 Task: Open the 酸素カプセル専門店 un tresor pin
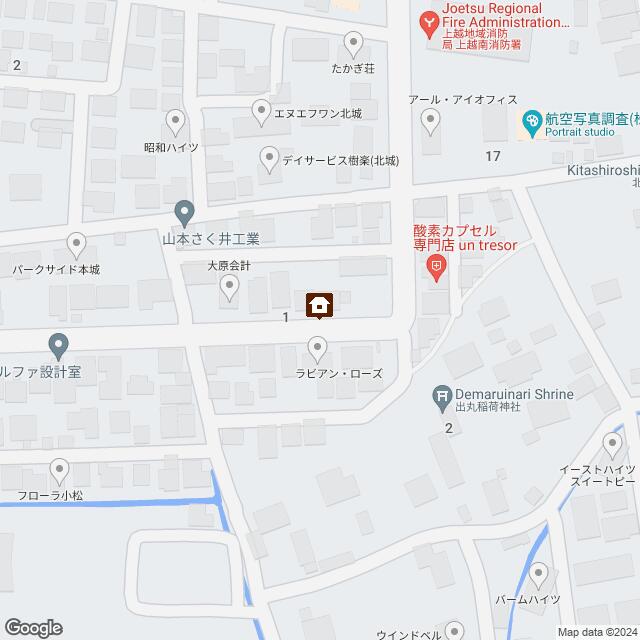click(436, 265)
